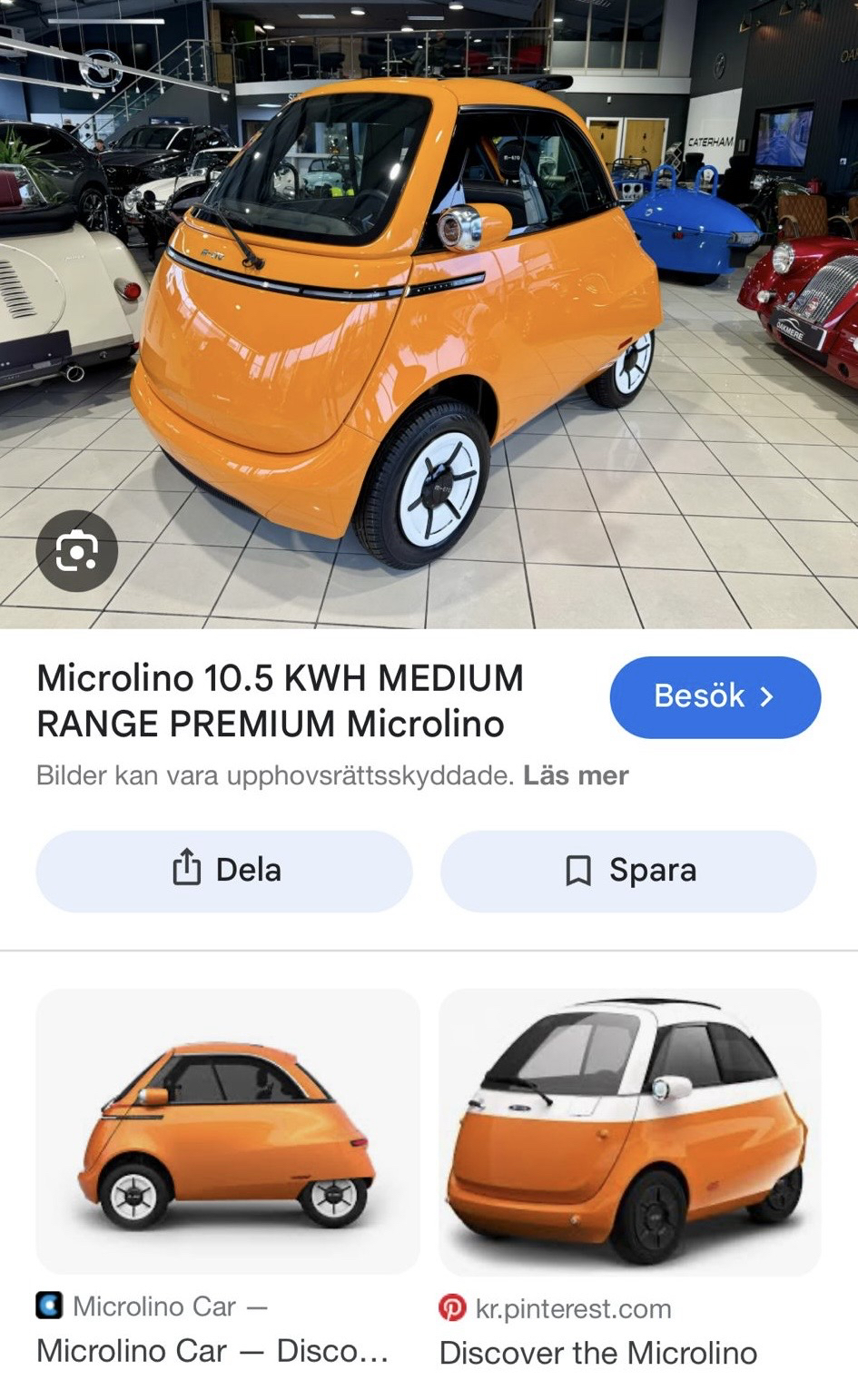Share the image with Dela
The width and height of the screenshot is (858, 1400).
point(224,871)
